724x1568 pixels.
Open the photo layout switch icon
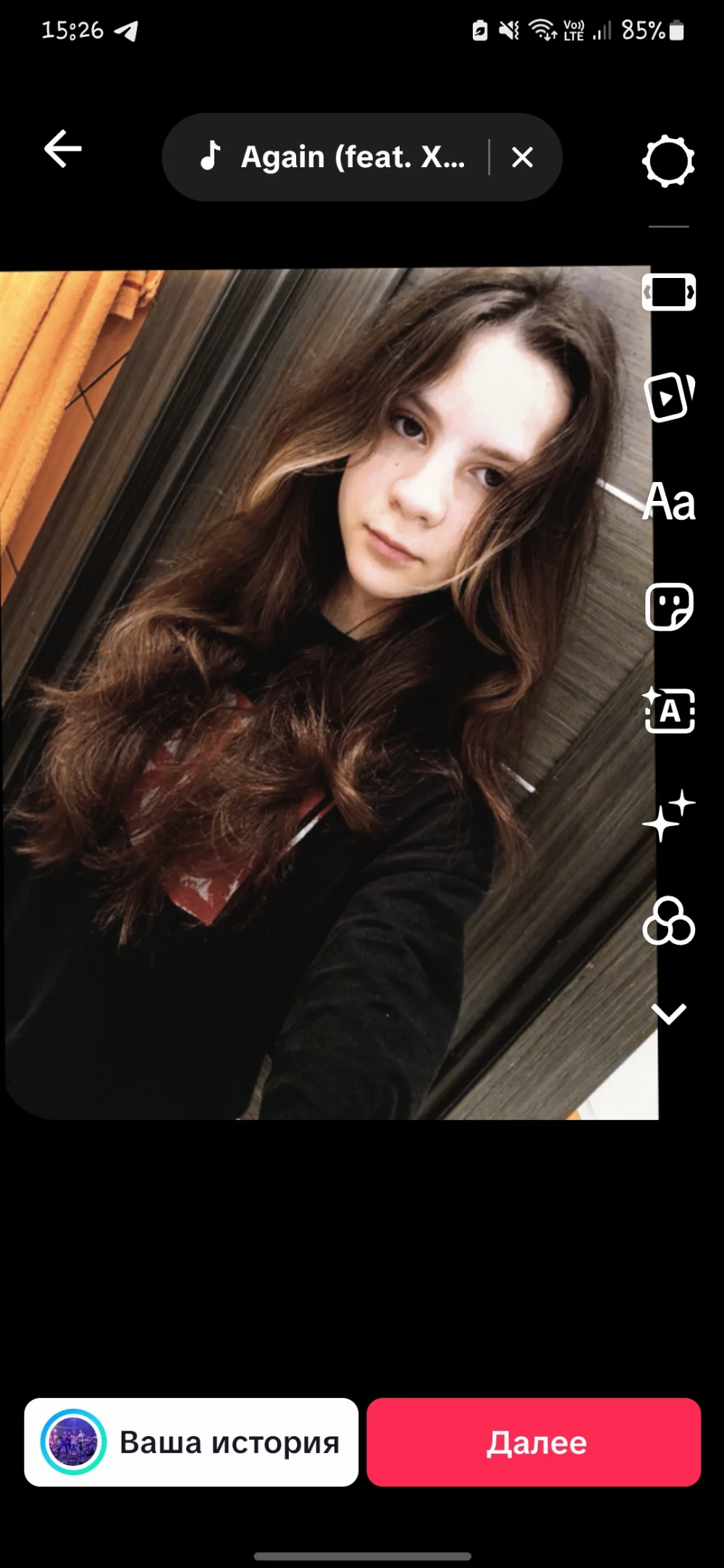[x=668, y=292]
